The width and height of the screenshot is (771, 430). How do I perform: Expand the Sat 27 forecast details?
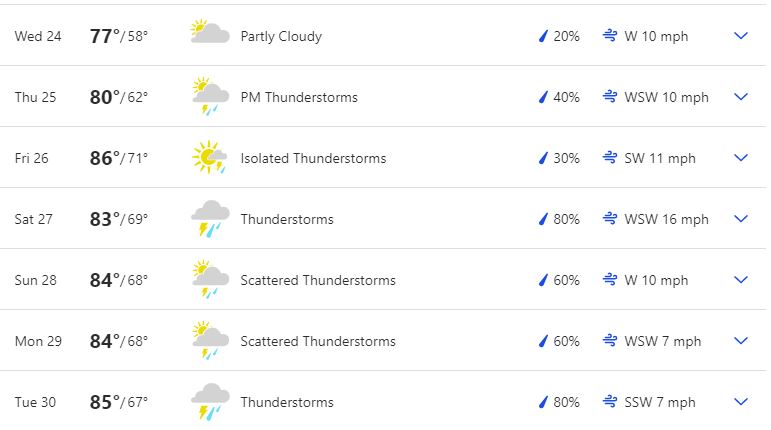741,219
